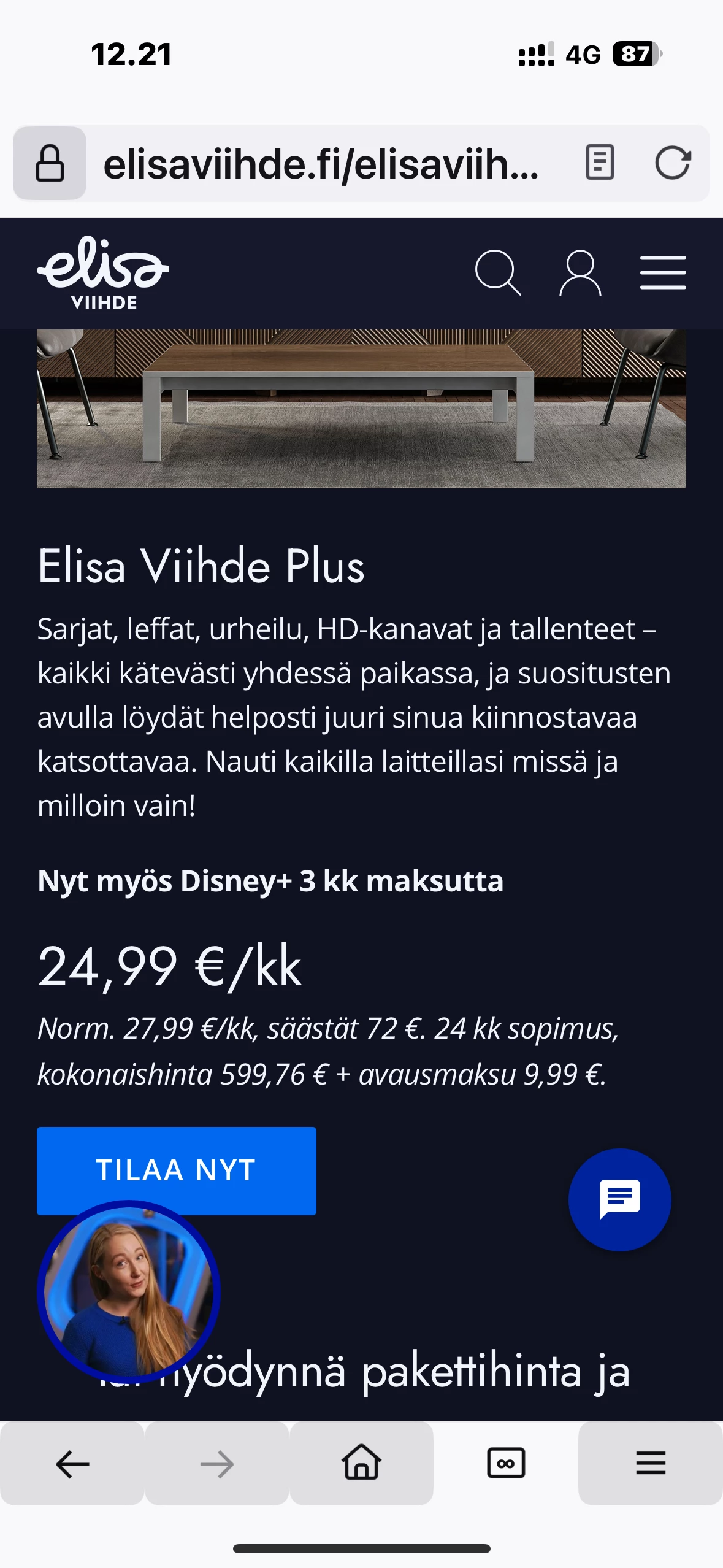Open the Elisa Viihde site search
The height and width of the screenshot is (1568, 723).
[497, 272]
